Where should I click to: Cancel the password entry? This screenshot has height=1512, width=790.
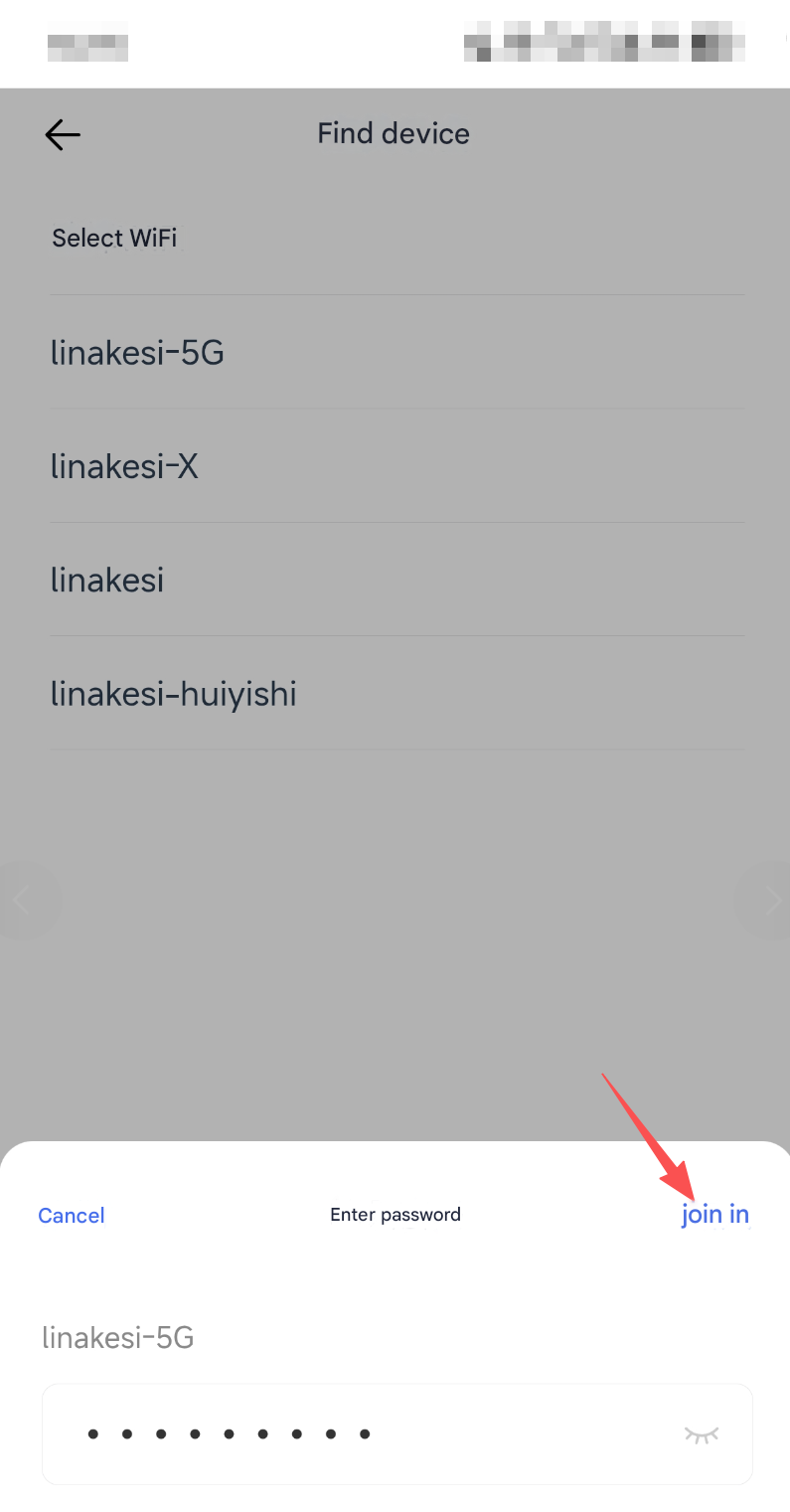pyautogui.click(x=72, y=1215)
